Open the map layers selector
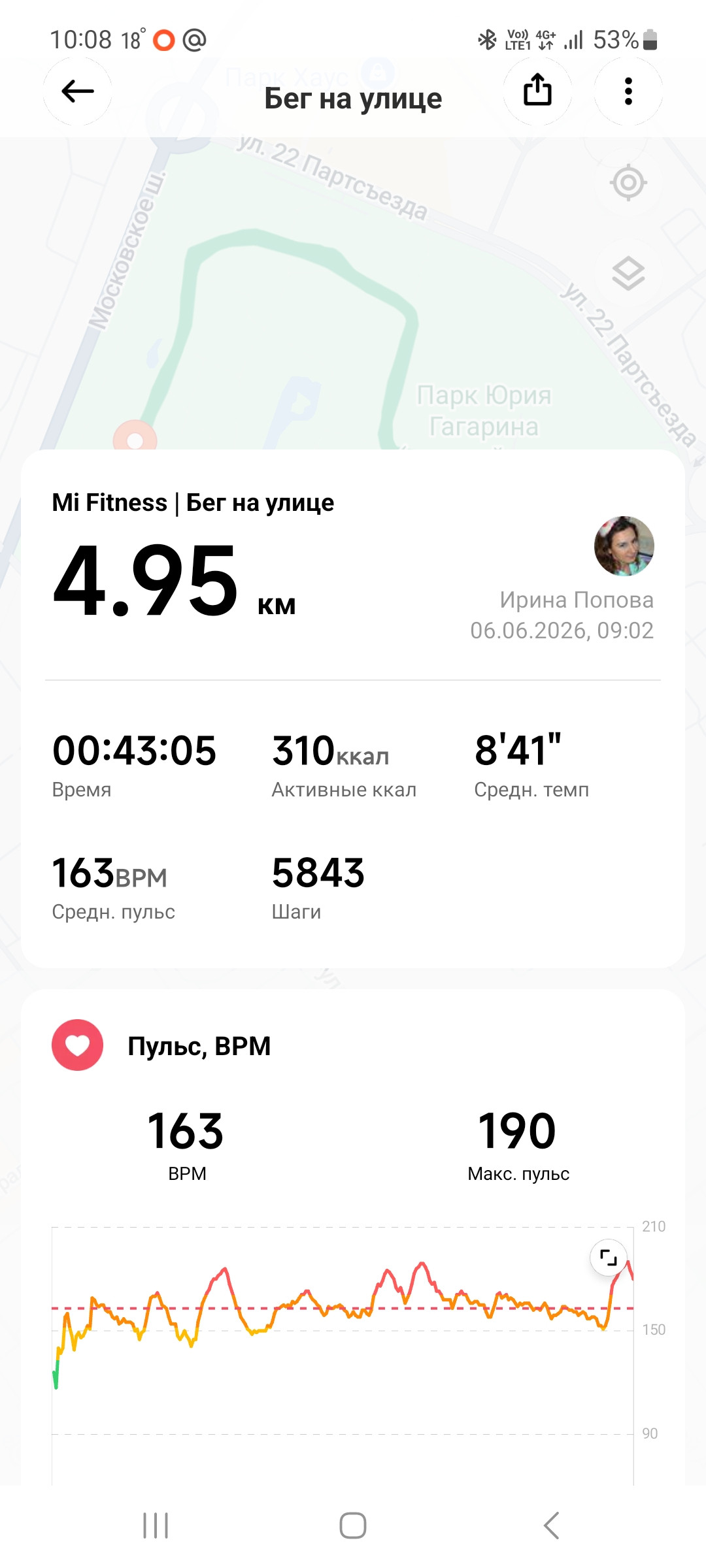This screenshot has height=1568, width=706. (x=628, y=274)
